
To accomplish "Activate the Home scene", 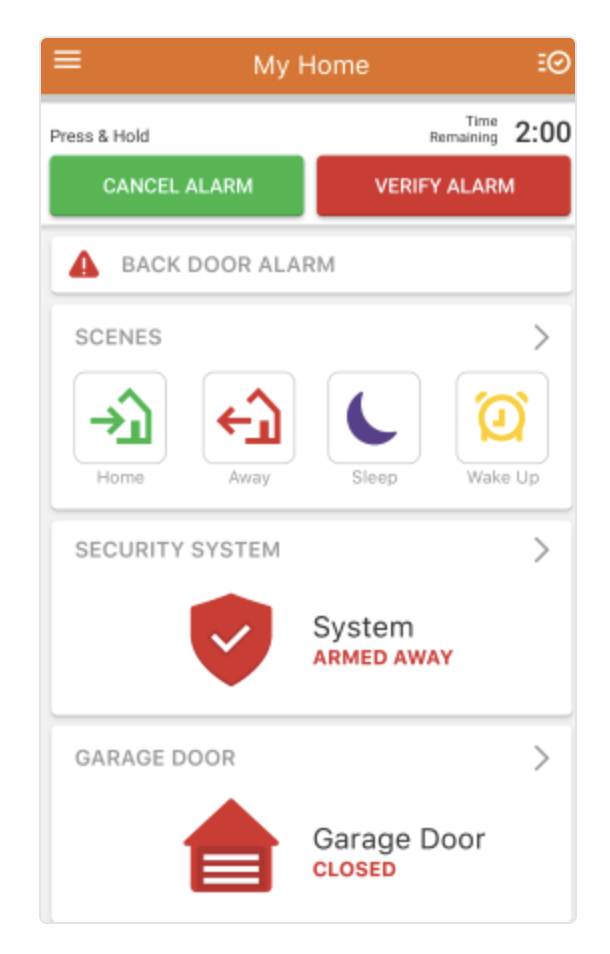I will (x=120, y=418).
